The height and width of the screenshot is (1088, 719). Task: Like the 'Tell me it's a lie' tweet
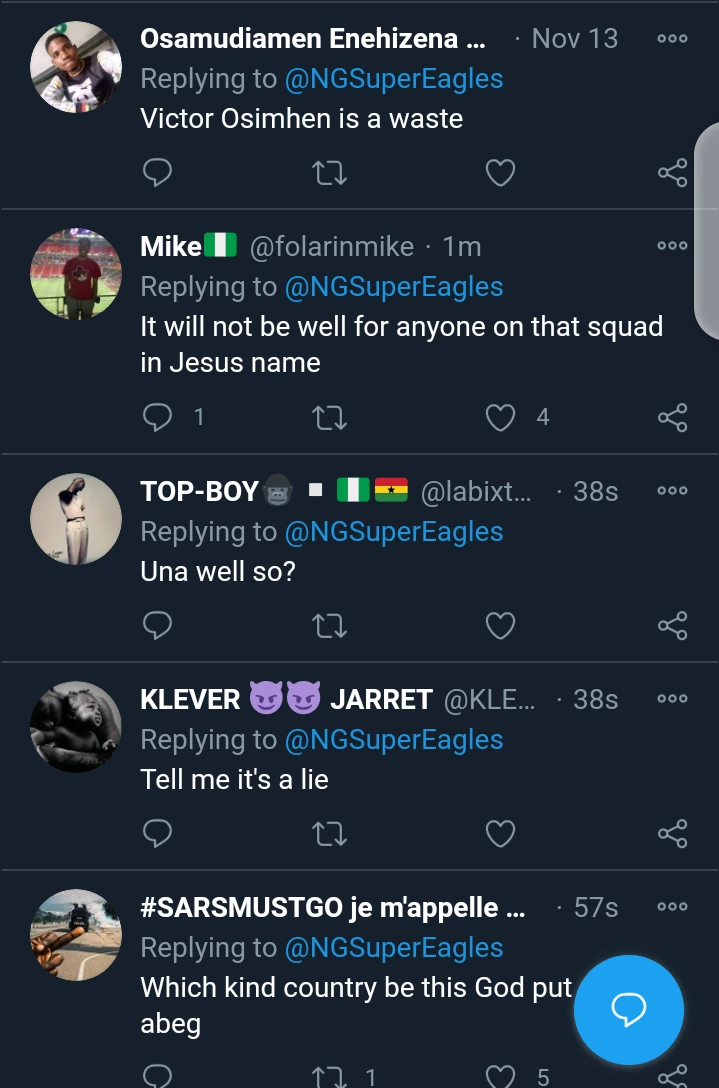500,833
